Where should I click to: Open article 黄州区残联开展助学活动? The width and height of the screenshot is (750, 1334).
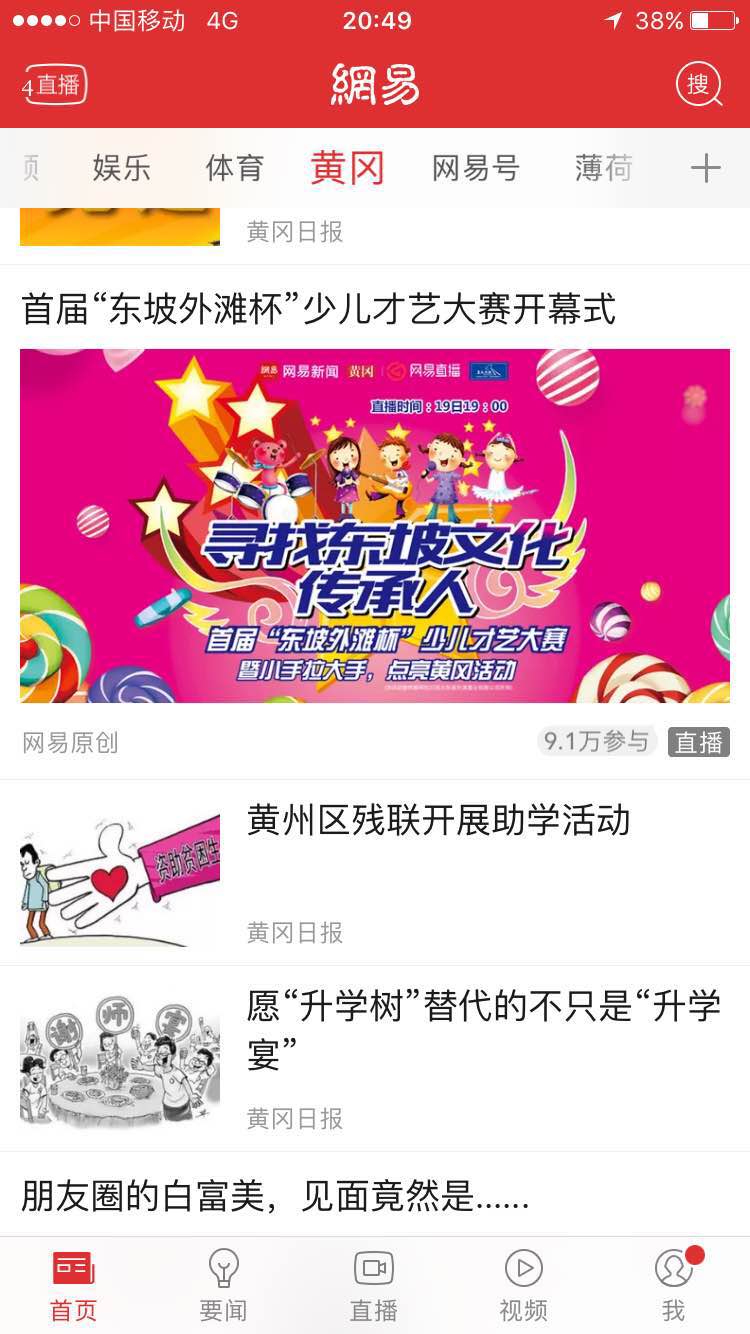[x=438, y=821]
